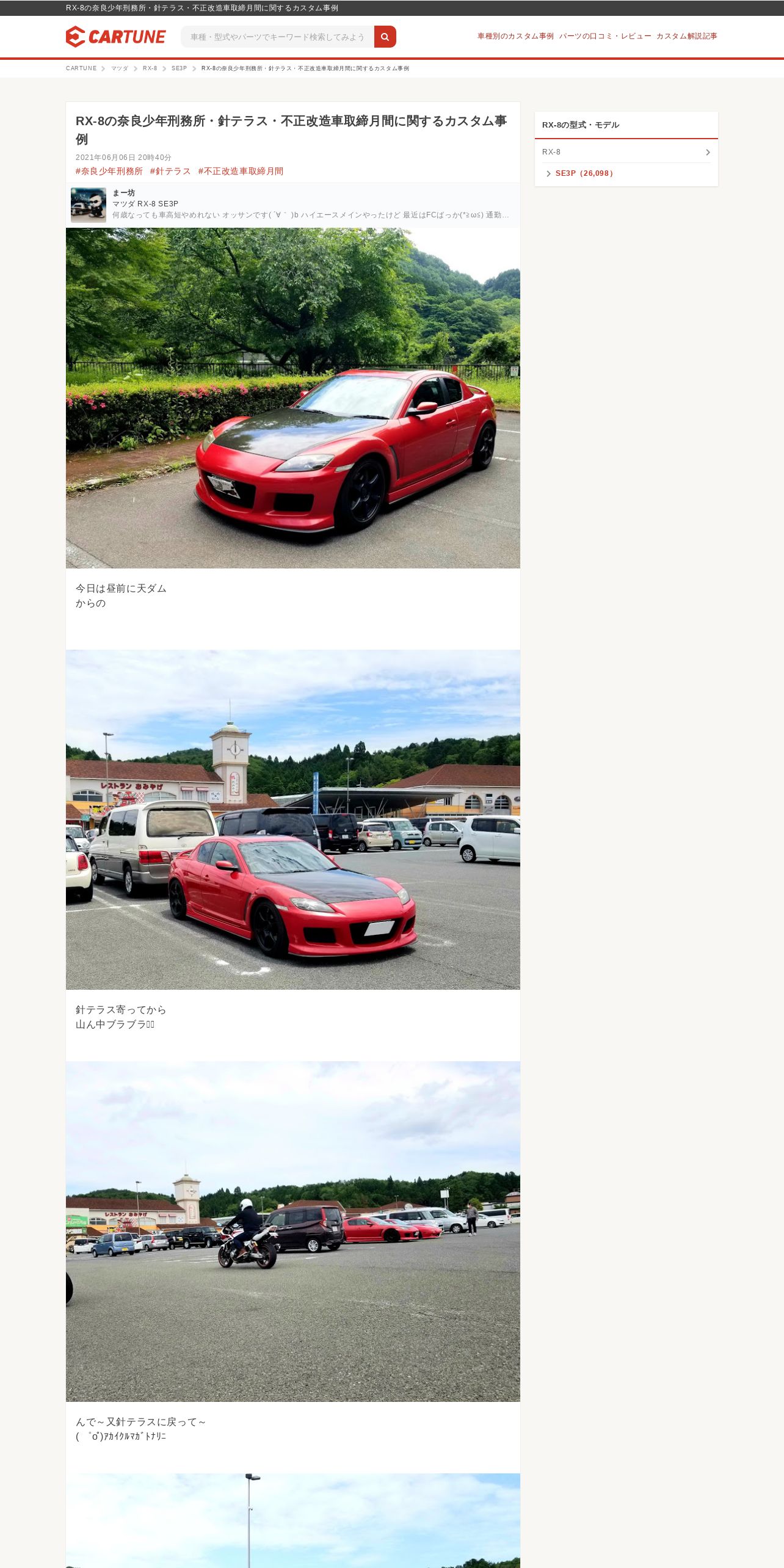Select the マツダ breadcrumb

[x=120, y=68]
